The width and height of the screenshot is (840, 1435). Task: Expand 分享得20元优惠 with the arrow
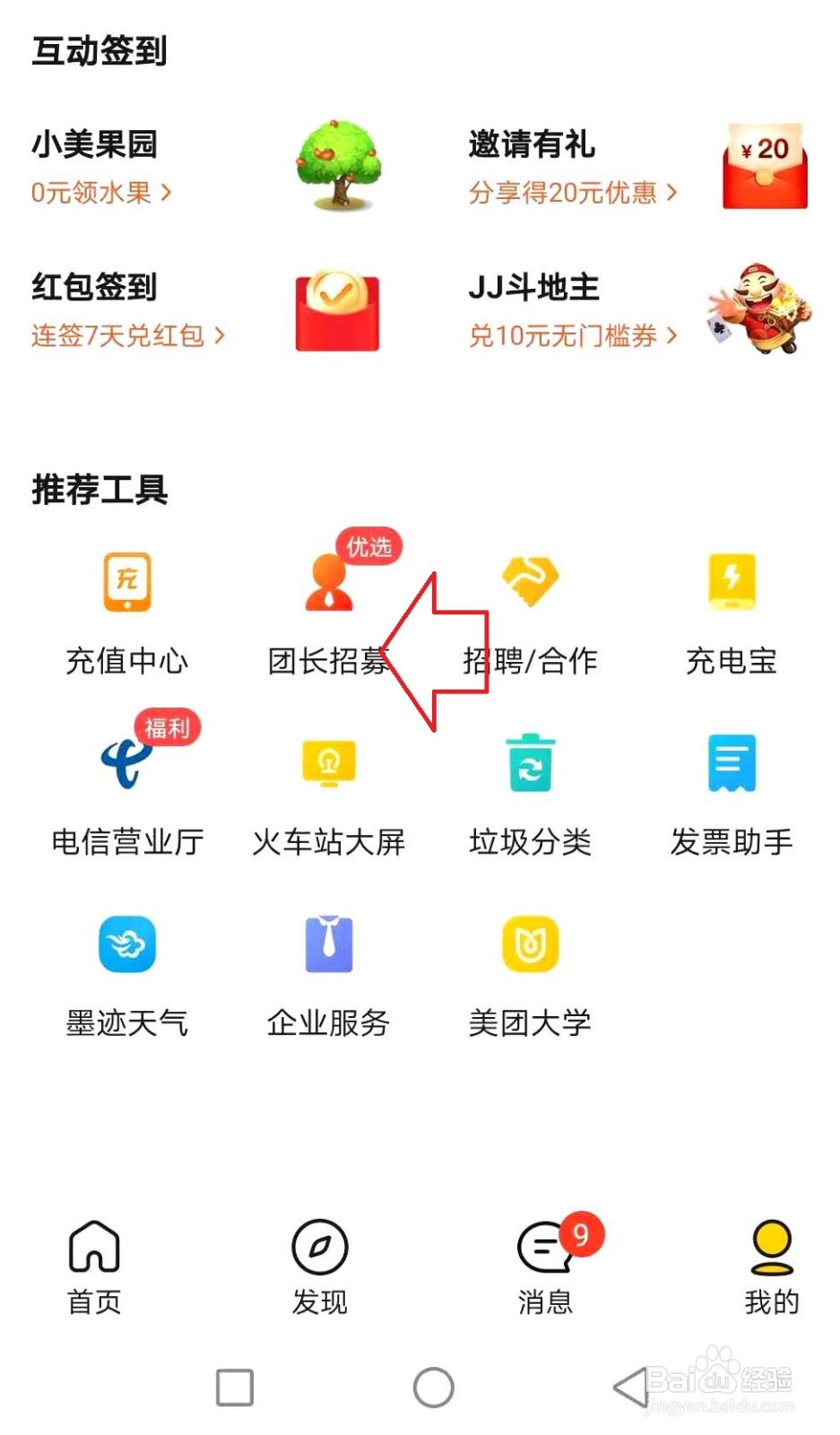673,193
